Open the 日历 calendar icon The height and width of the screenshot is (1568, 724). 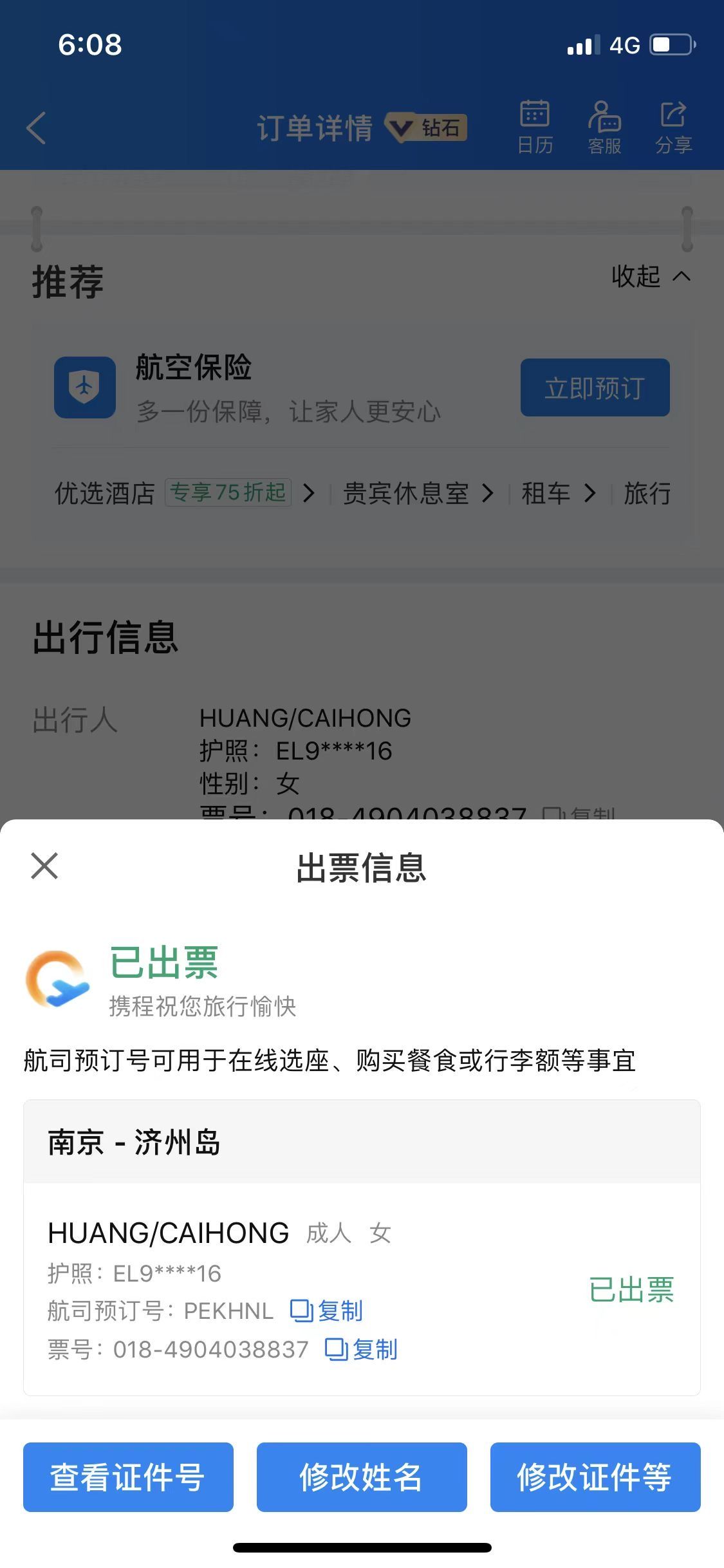(x=535, y=127)
